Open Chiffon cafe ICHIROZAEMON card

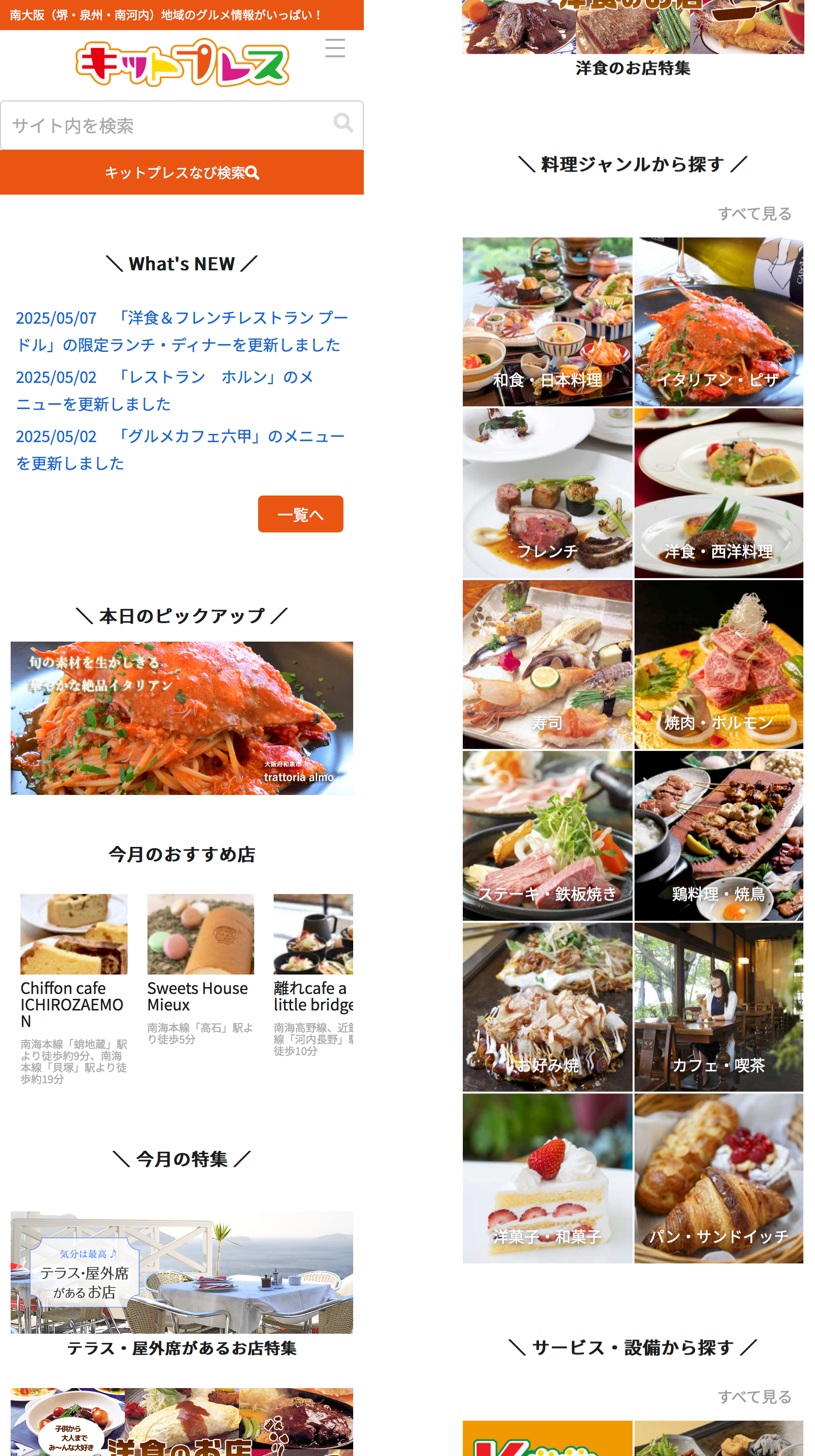coord(74,989)
